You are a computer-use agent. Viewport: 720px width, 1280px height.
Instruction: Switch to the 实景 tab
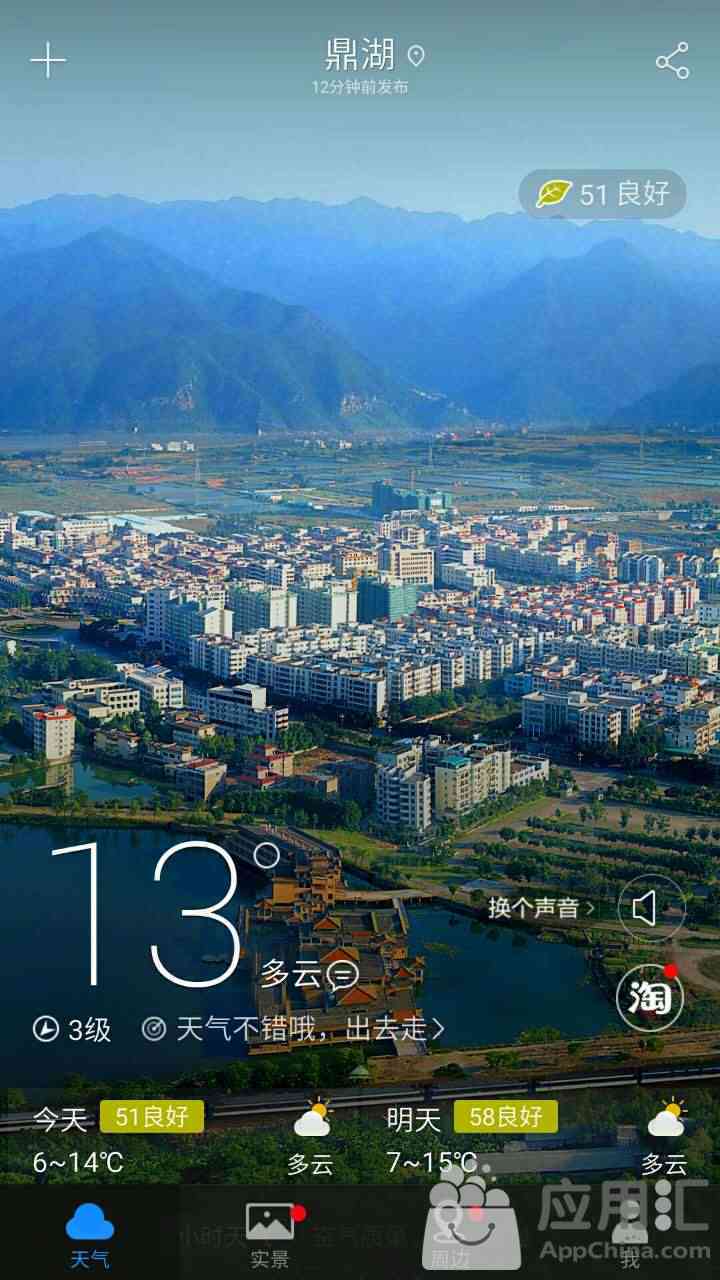coord(270,1234)
